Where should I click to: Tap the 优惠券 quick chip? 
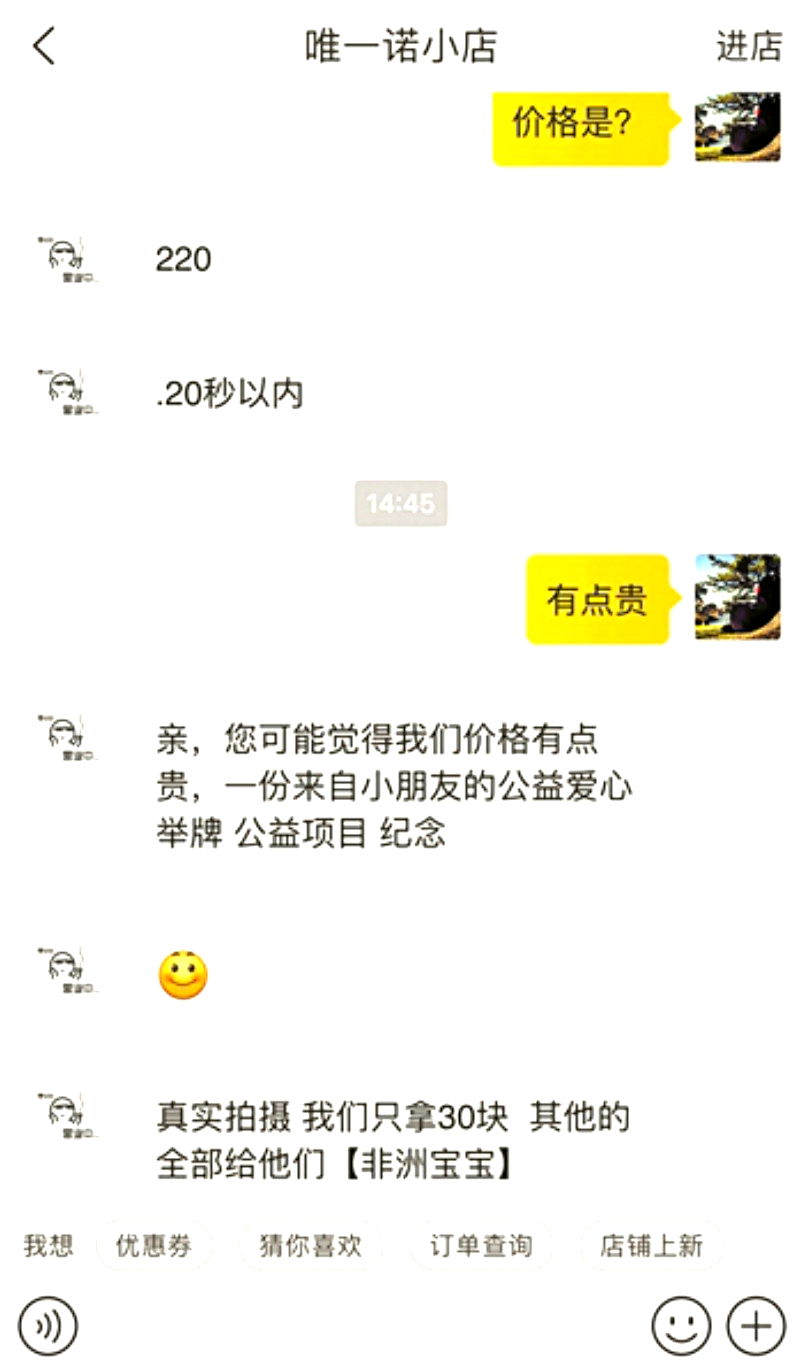153,1246
